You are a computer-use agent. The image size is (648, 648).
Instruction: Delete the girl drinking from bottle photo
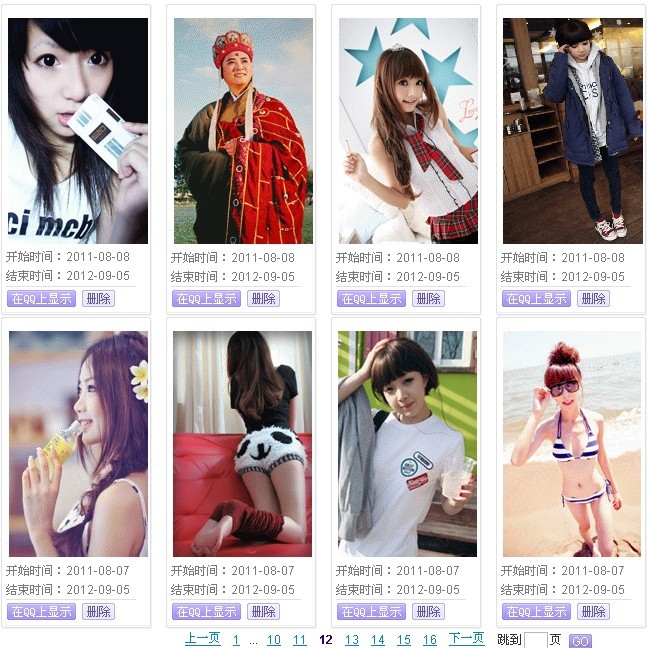(x=98, y=611)
